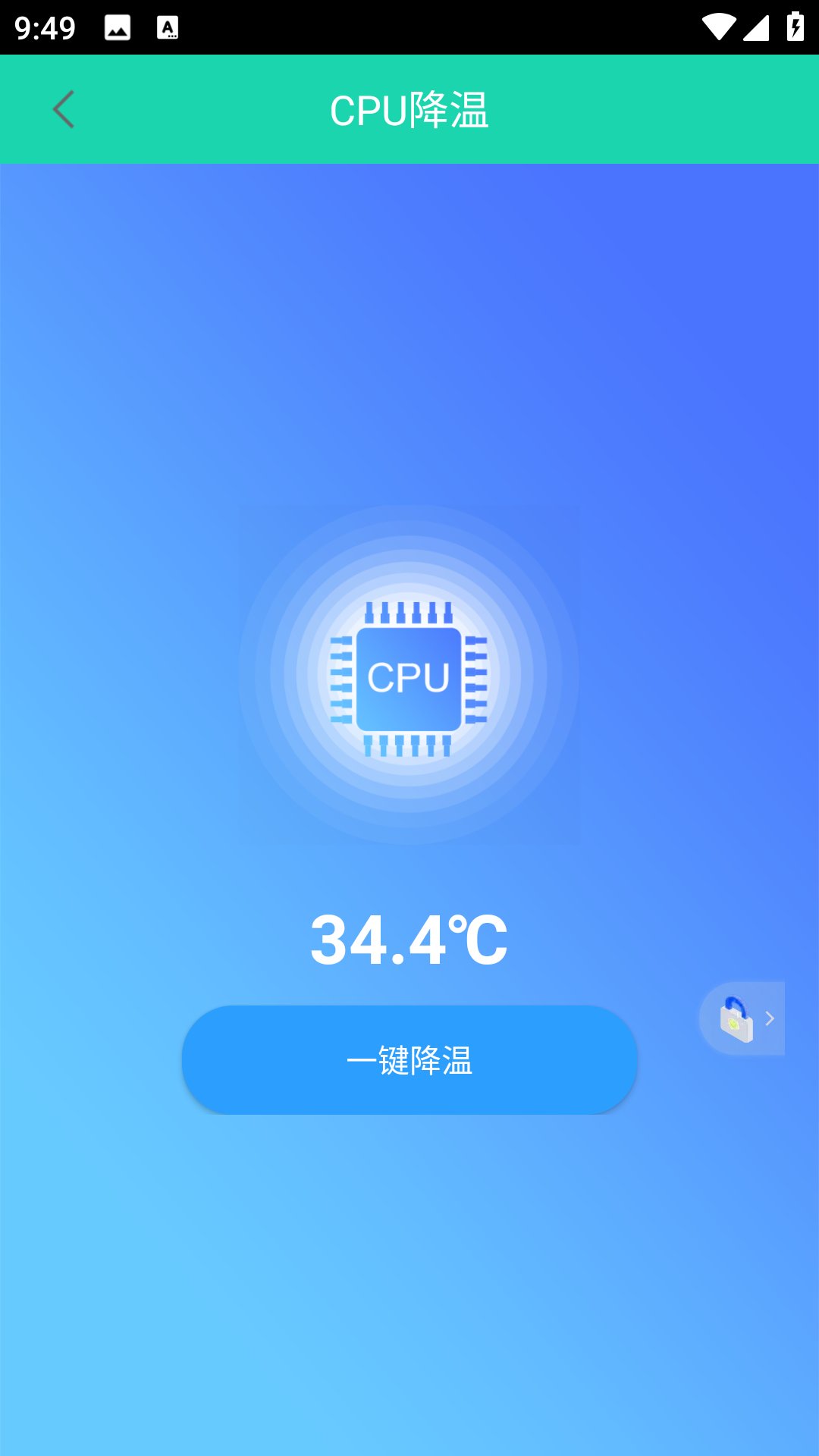Tap the CPU chip illustration

click(x=409, y=677)
